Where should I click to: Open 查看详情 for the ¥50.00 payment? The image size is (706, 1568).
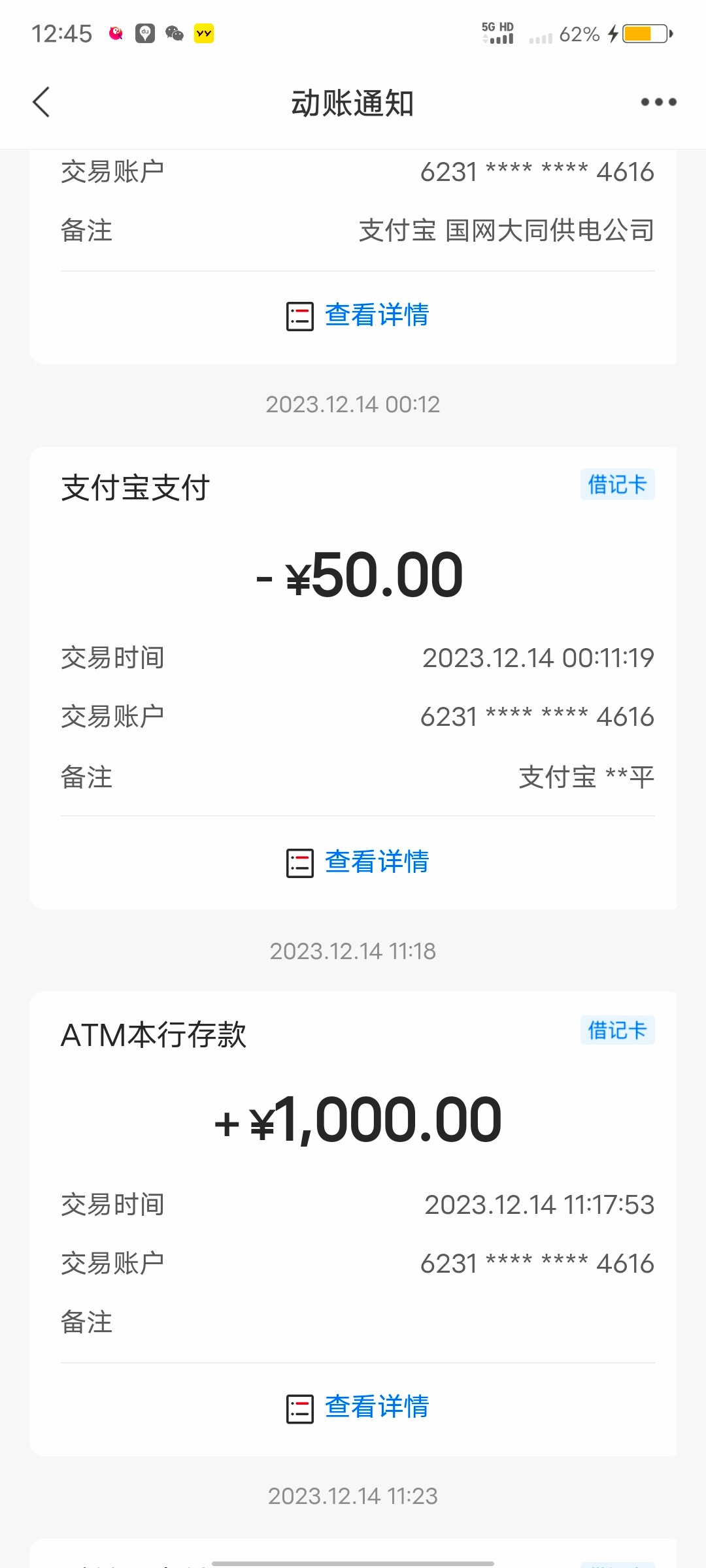(358, 862)
